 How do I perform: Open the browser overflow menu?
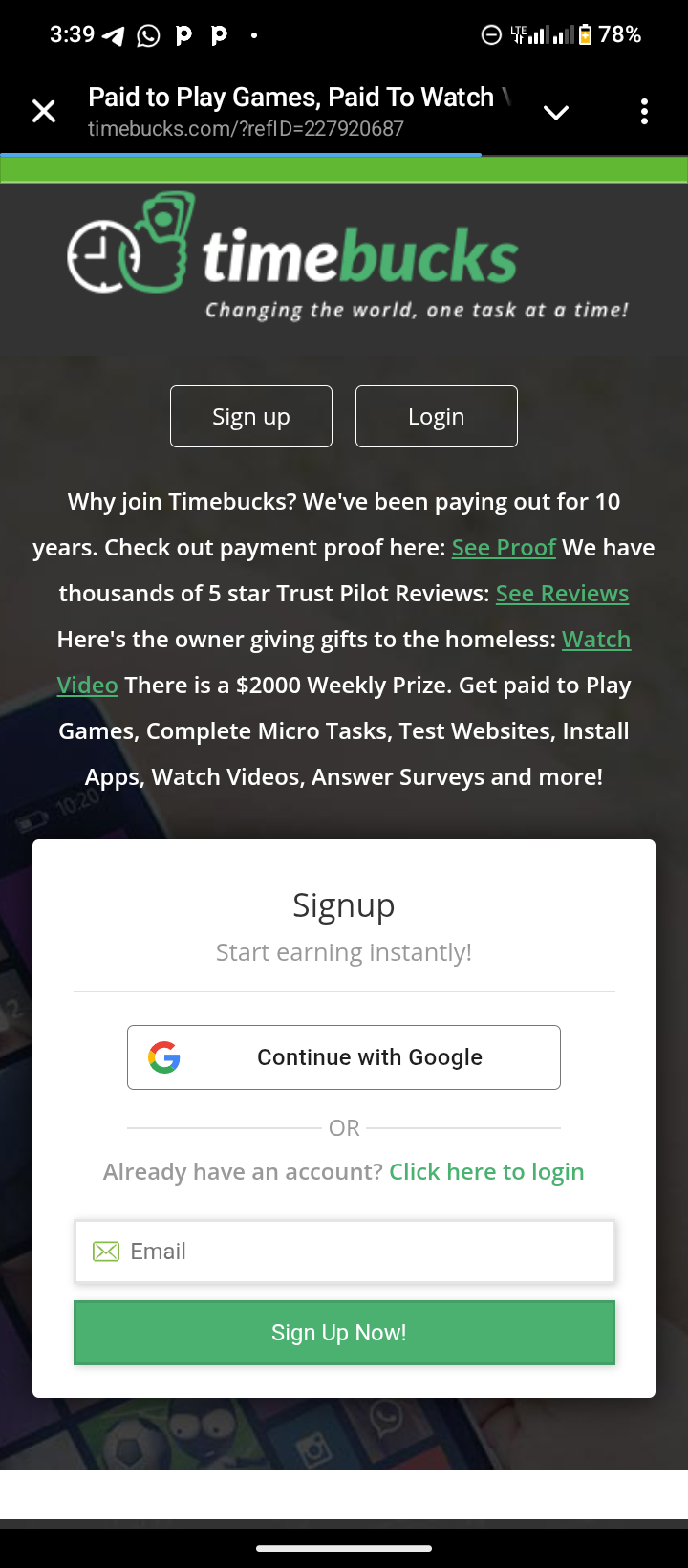[644, 112]
